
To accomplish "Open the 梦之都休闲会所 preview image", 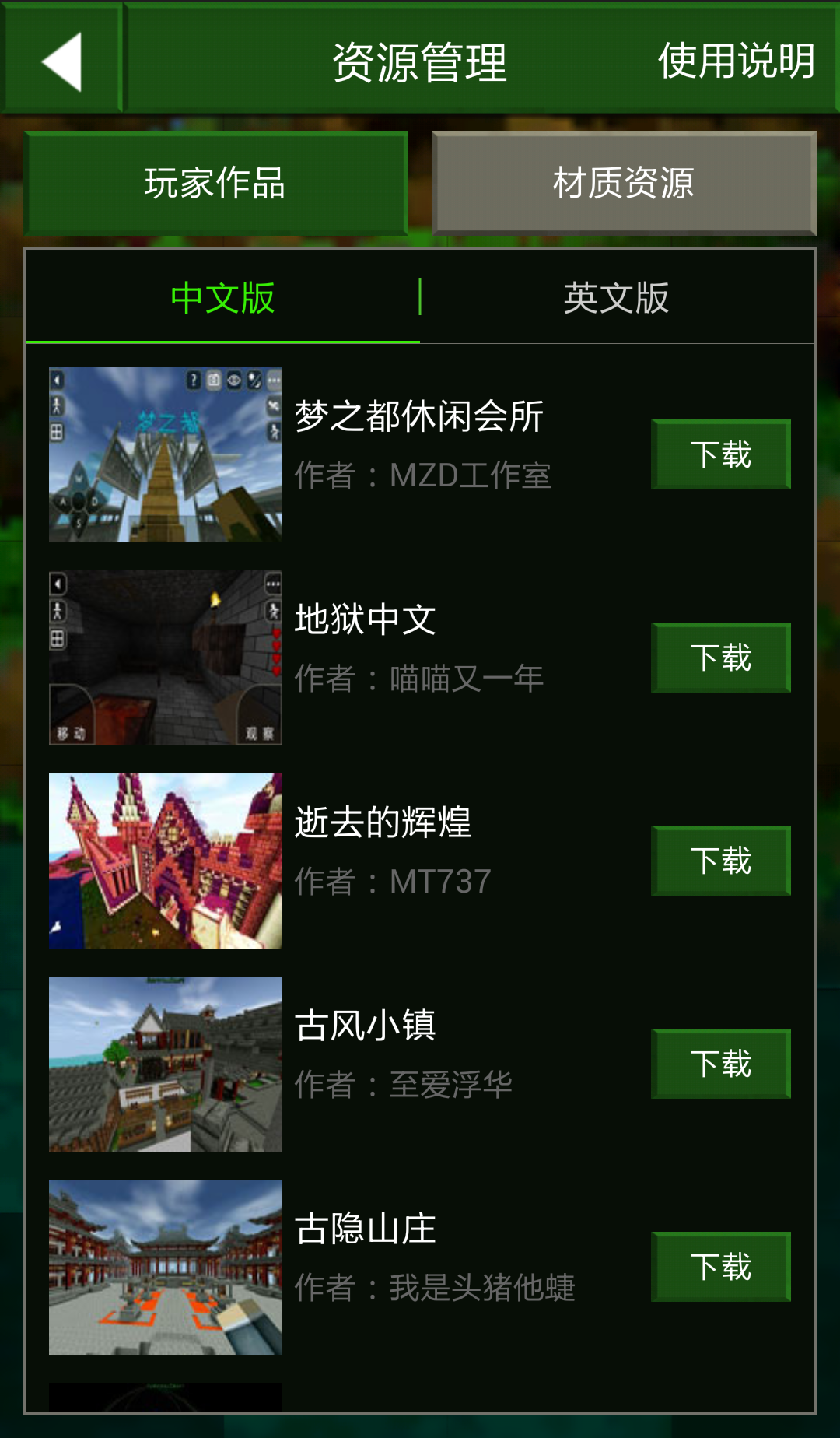I will tap(166, 454).
